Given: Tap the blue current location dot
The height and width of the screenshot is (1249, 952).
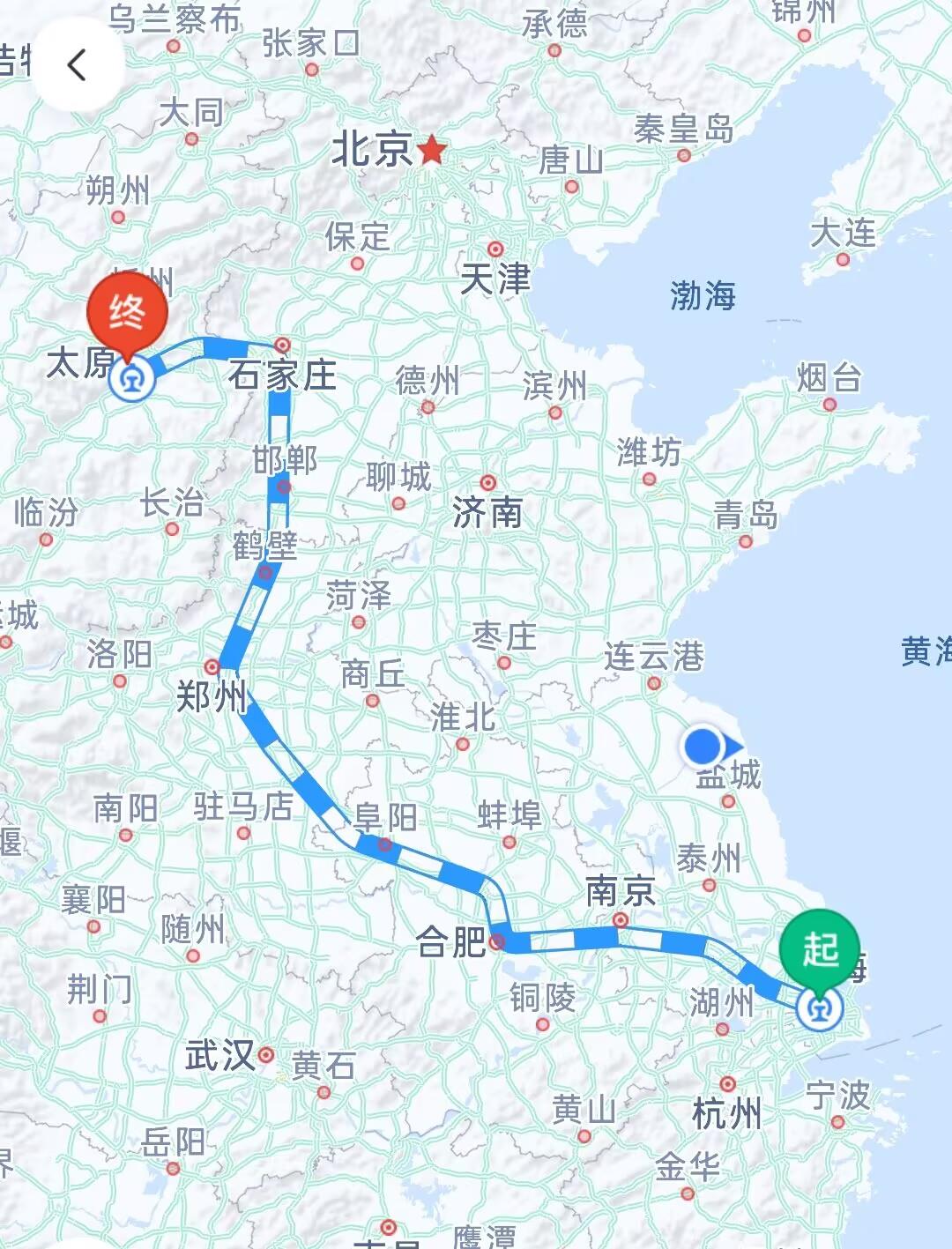Looking at the screenshot, I should point(703,747).
